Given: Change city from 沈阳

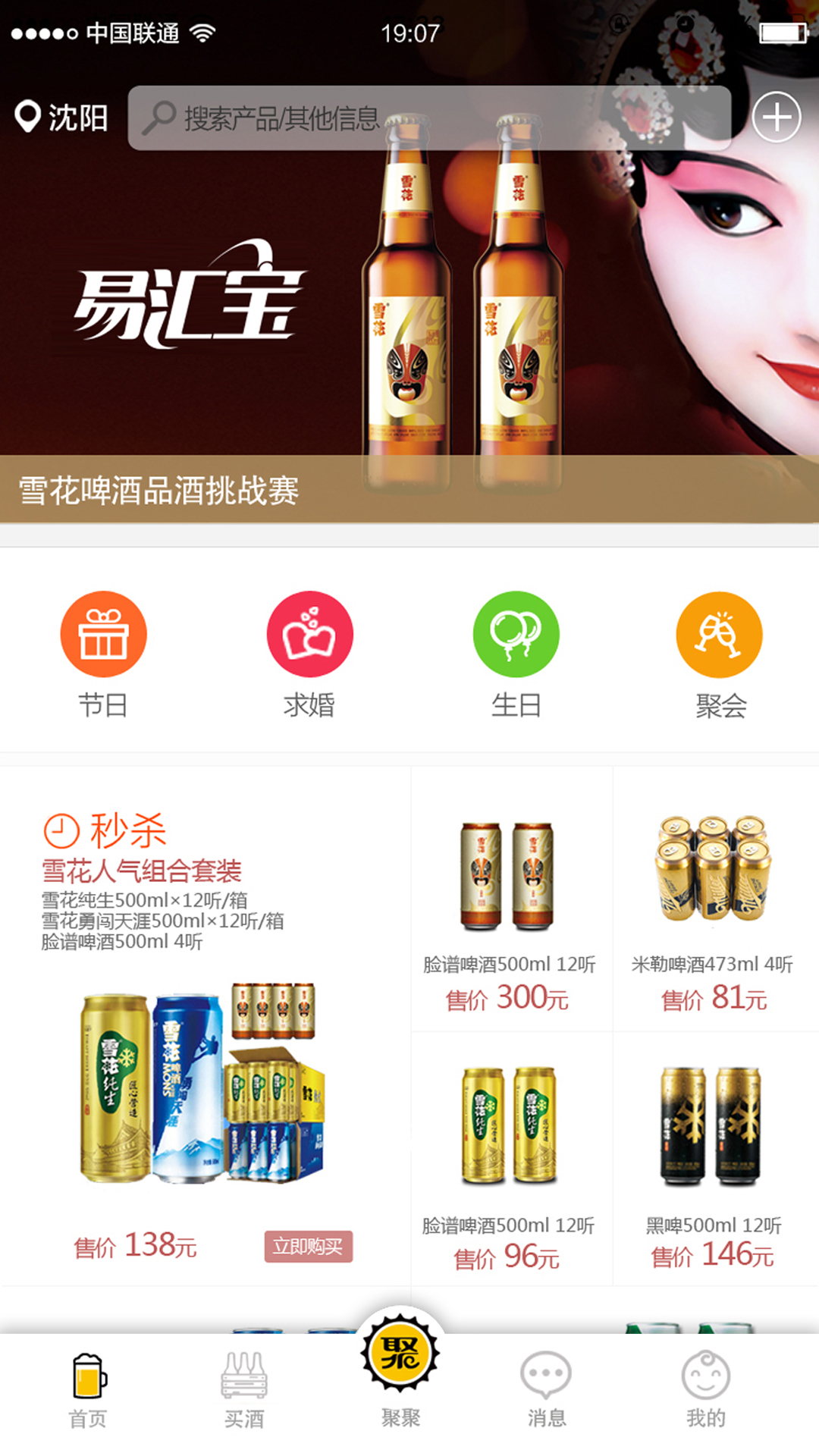Looking at the screenshot, I should tap(62, 118).
